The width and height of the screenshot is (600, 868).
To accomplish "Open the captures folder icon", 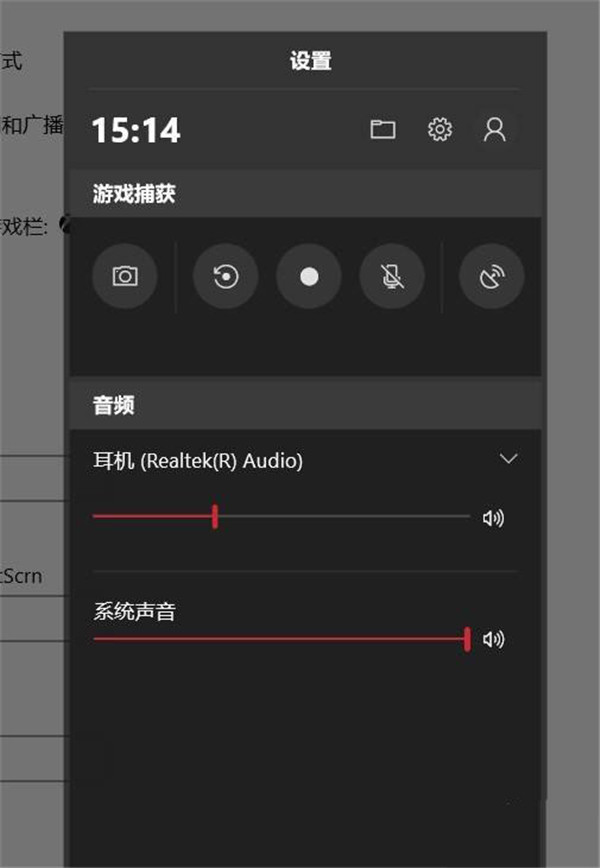I will [x=383, y=129].
